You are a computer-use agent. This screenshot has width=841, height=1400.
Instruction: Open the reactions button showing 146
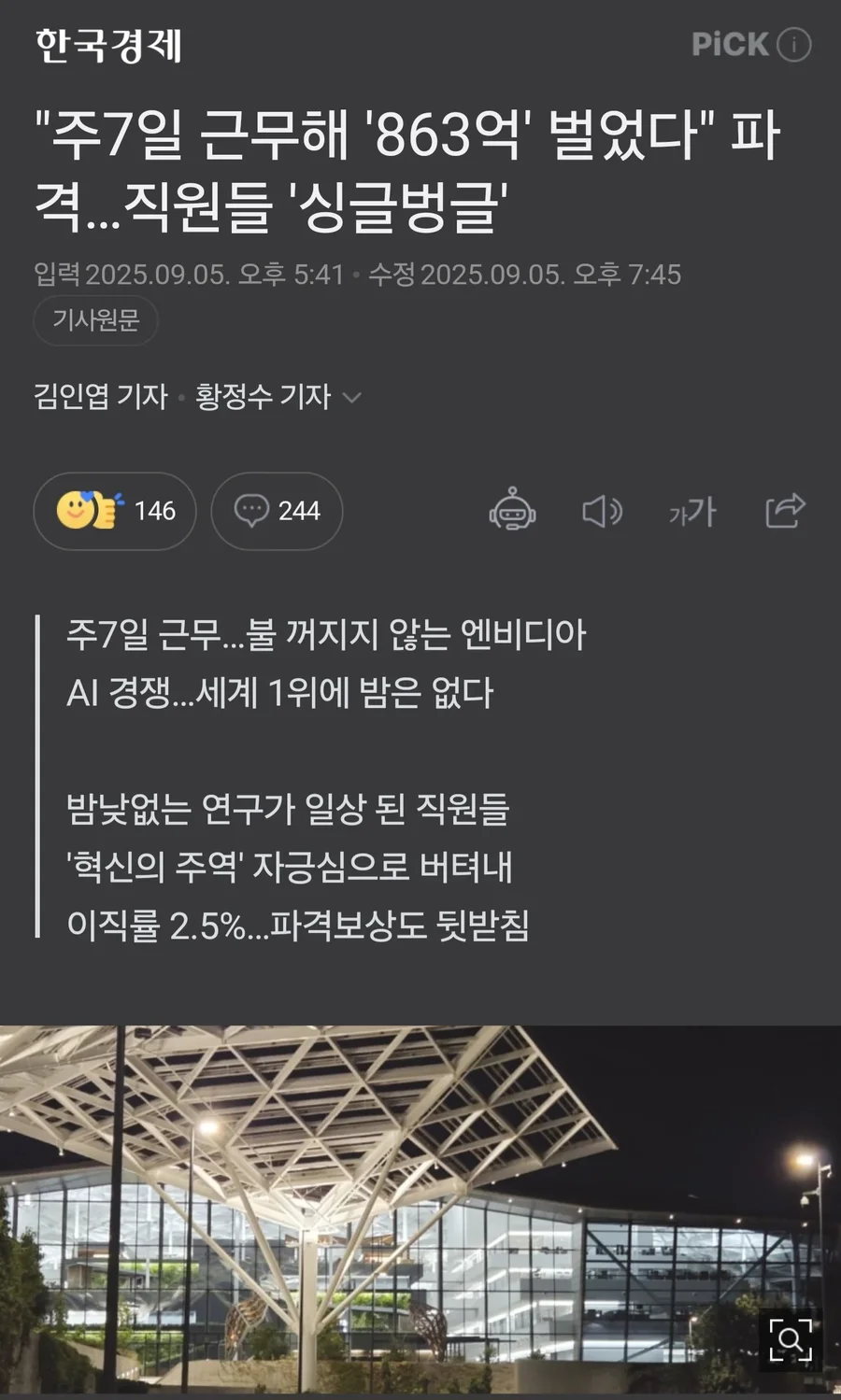click(x=115, y=511)
